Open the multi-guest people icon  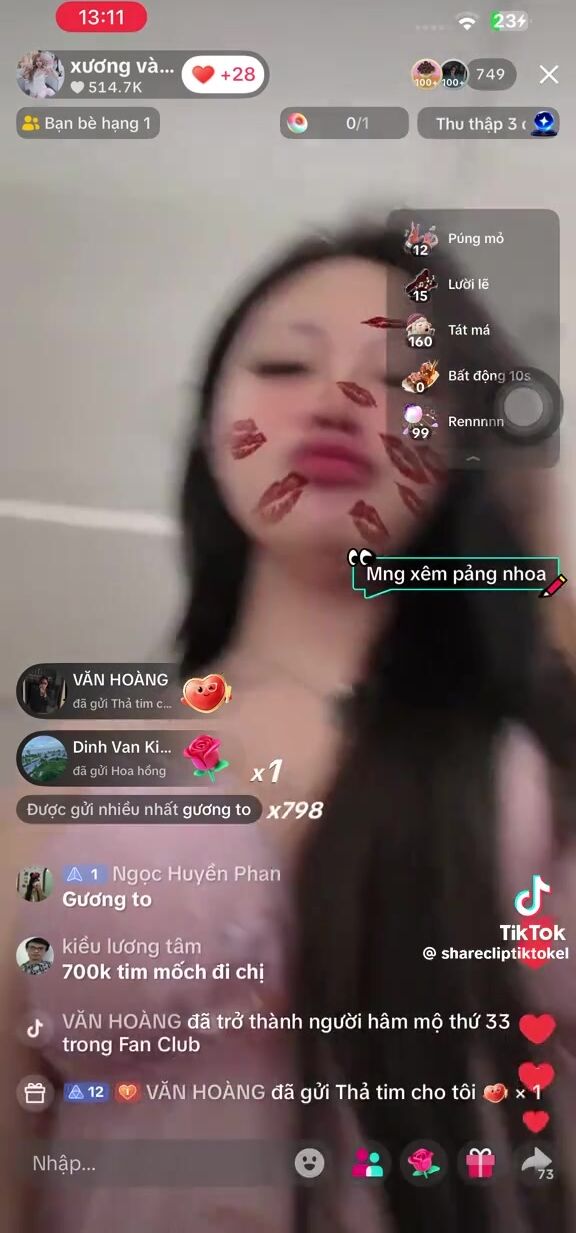click(368, 1163)
